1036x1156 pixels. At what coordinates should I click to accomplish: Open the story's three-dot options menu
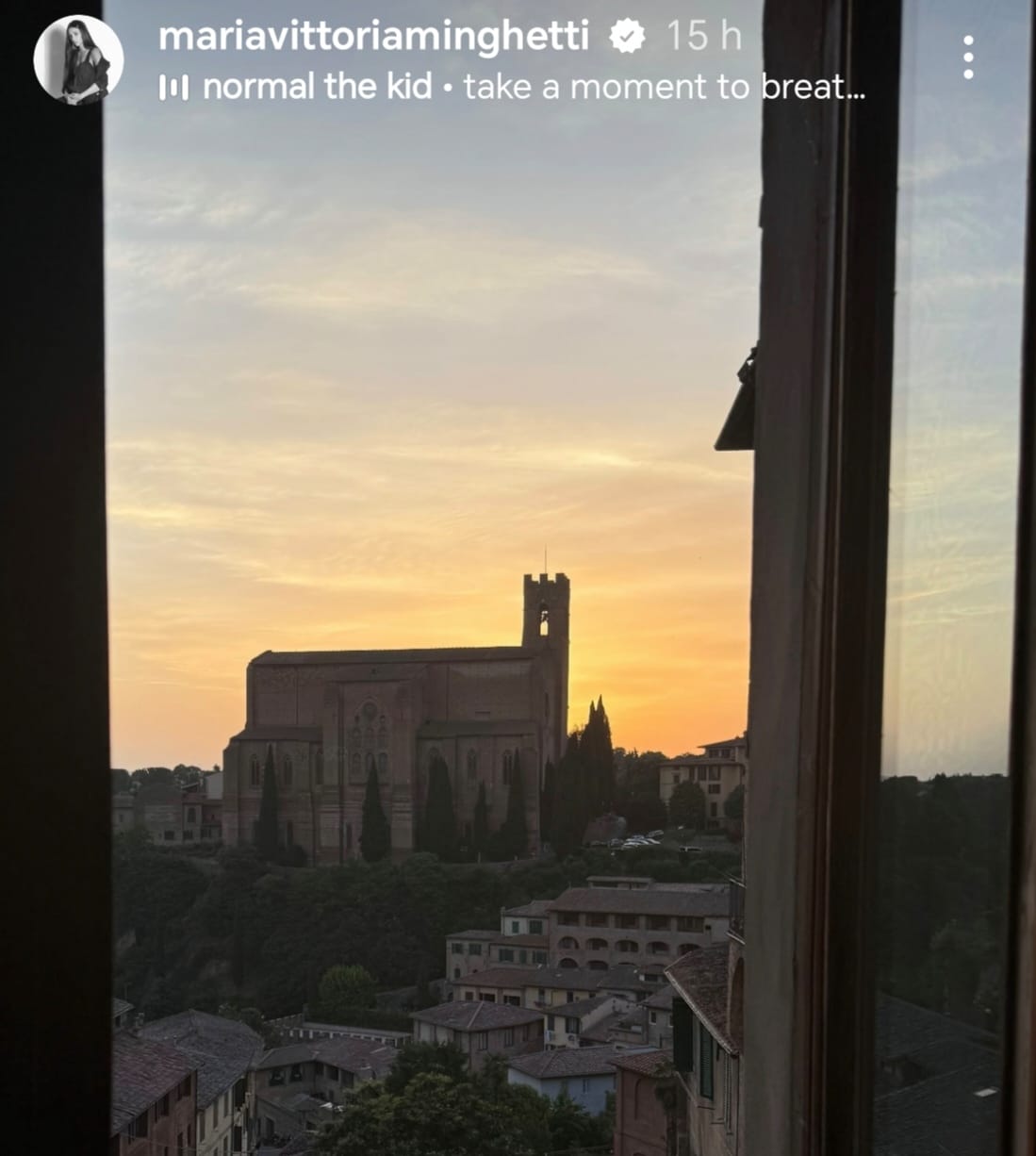coord(967,58)
